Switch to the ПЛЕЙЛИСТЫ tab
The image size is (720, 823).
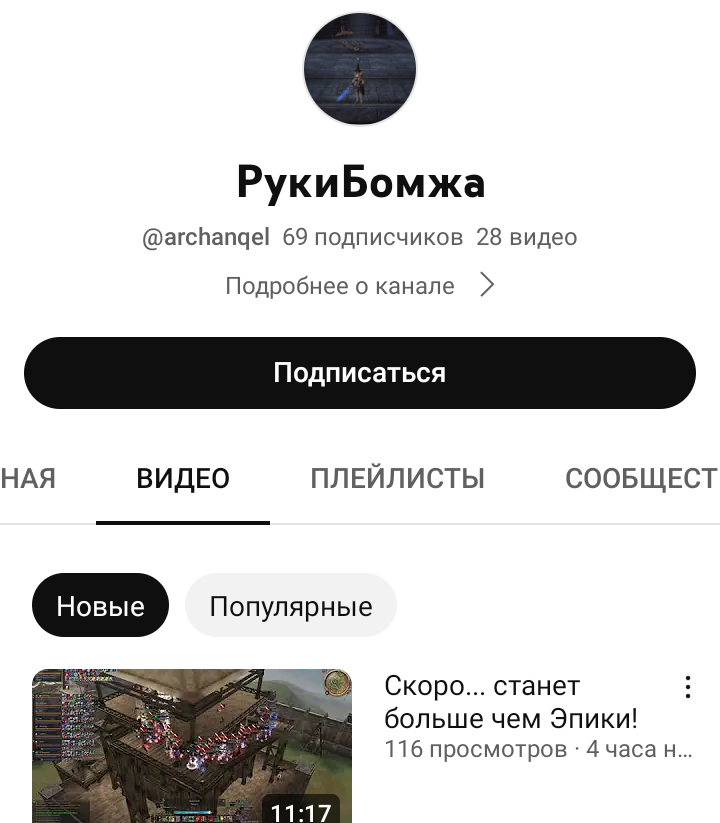click(x=397, y=478)
